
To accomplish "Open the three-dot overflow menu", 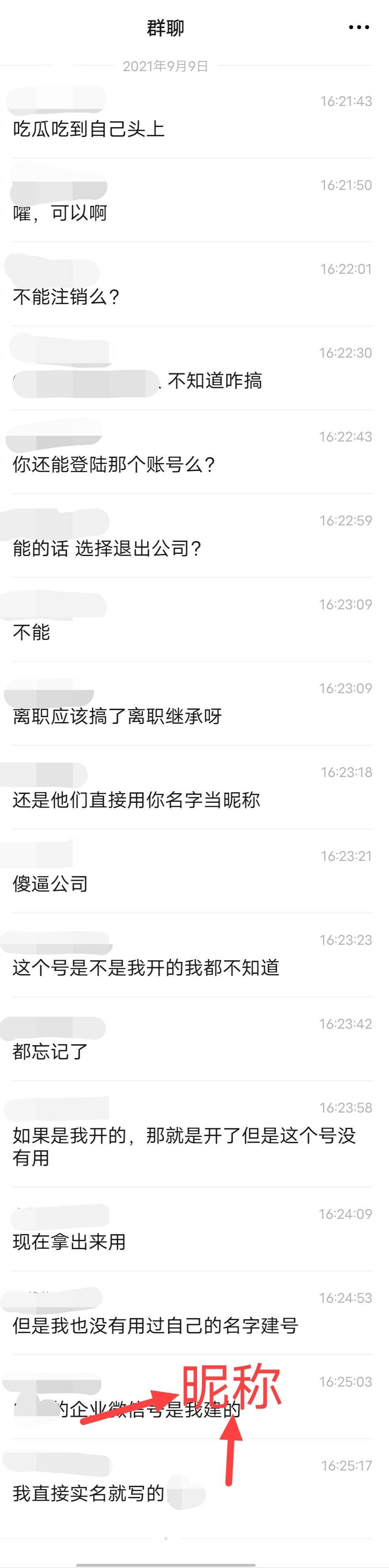I will point(359,27).
